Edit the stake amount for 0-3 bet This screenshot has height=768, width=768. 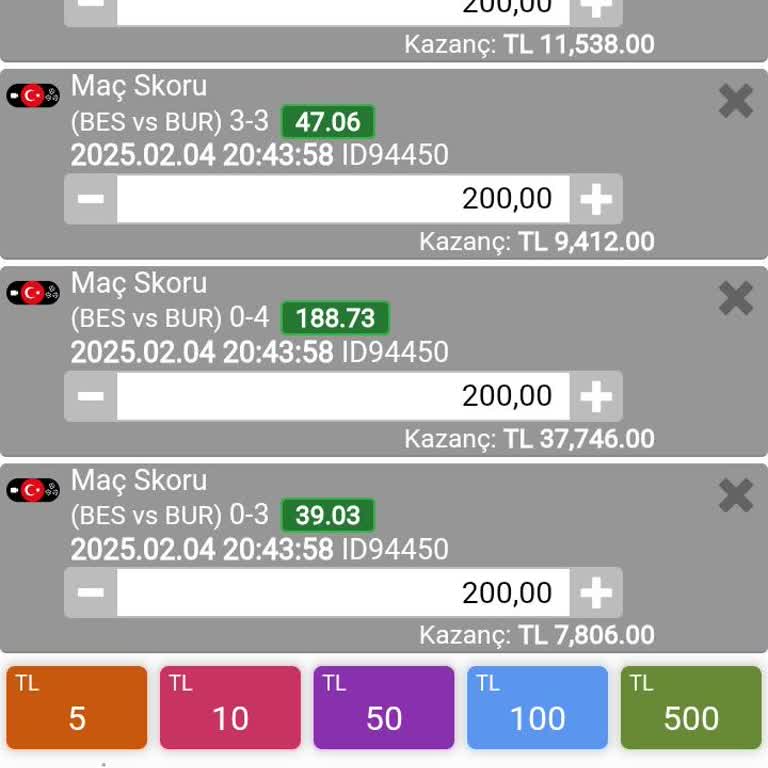343,593
